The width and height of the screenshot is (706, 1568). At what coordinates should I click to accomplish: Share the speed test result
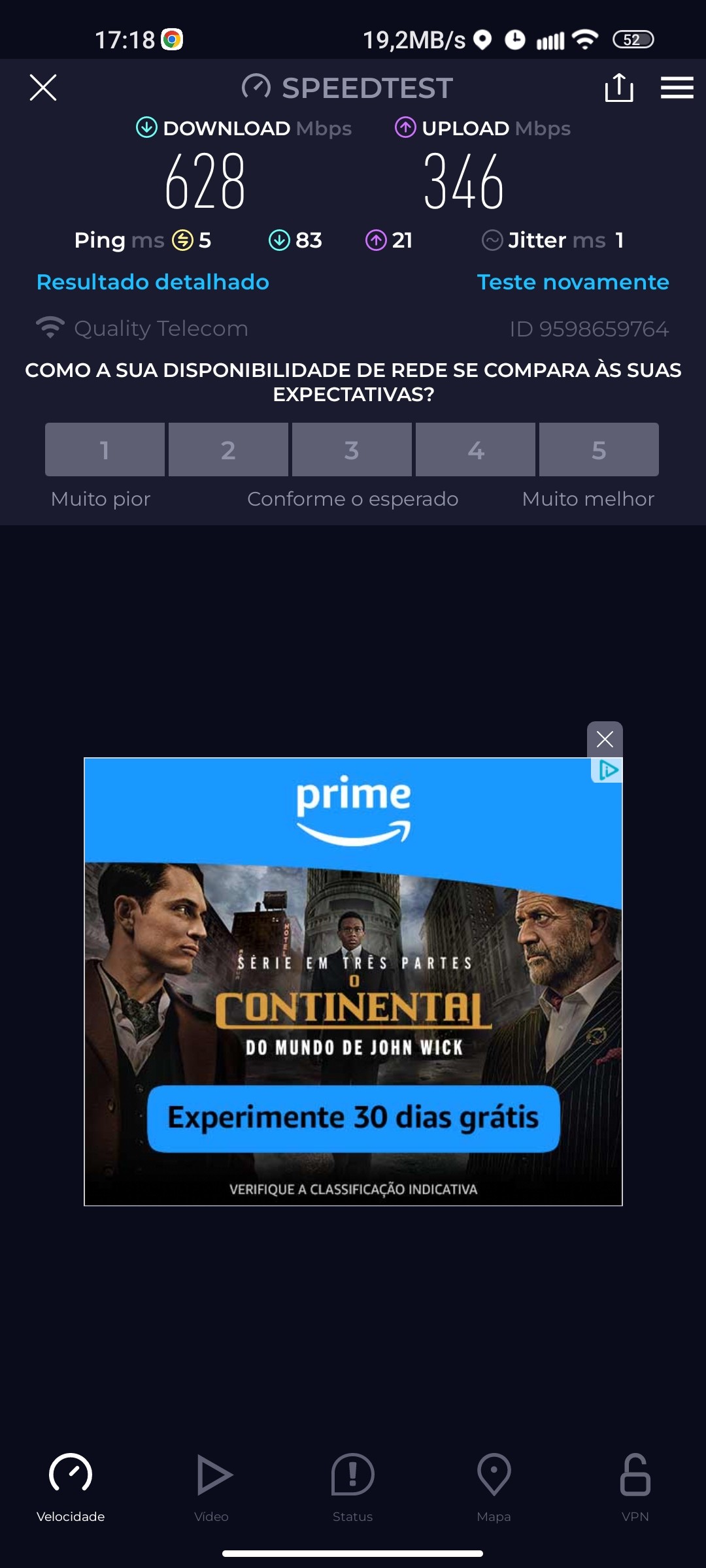pyautogui.click(x=618, y=88)
